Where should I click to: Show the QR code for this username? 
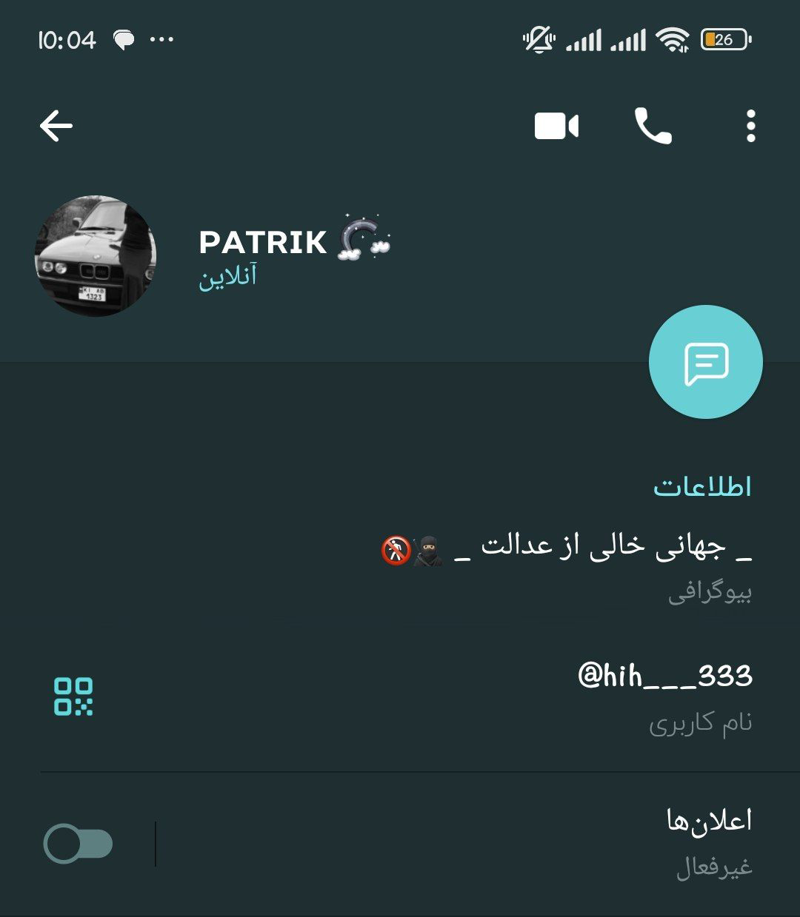click(73, 696)
